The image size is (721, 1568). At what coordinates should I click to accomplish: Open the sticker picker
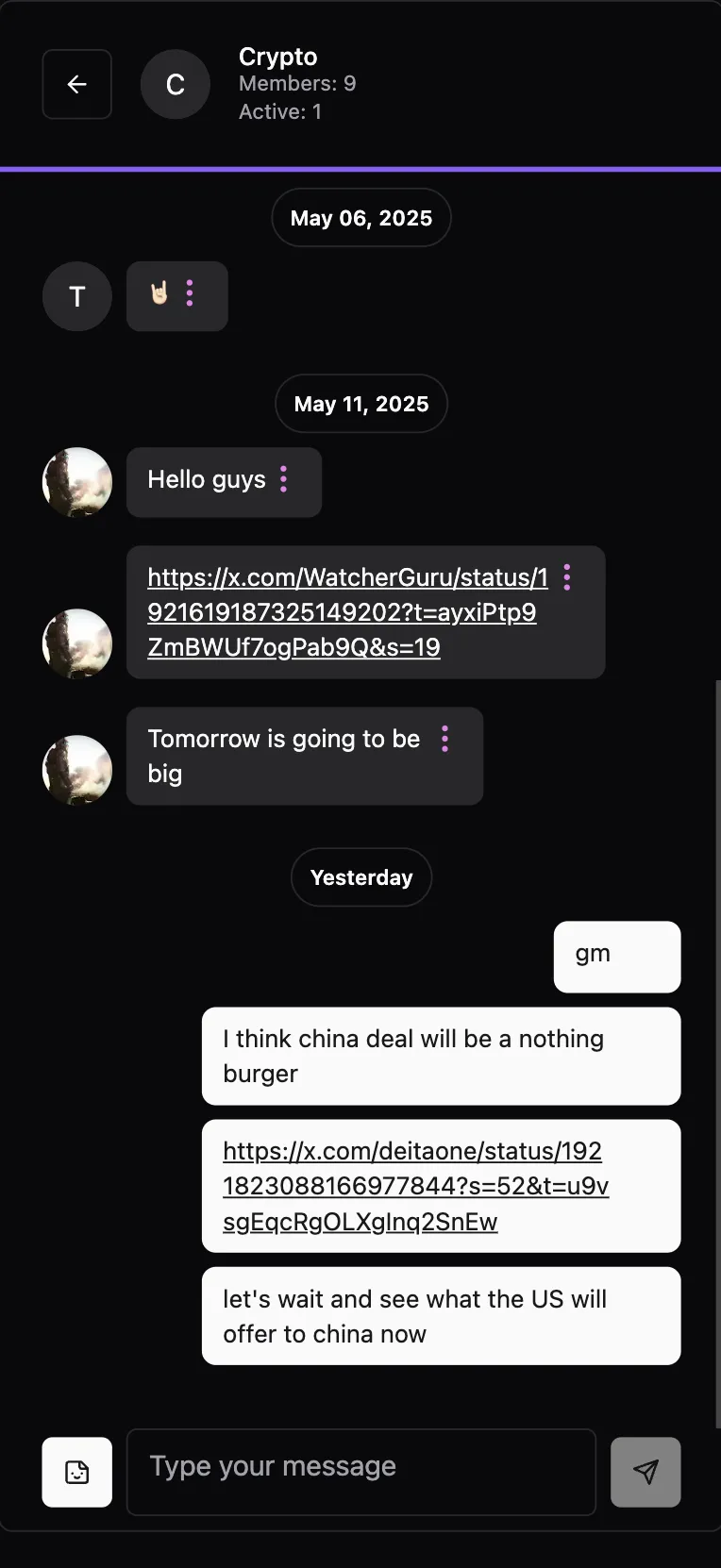click(77, 1472)
